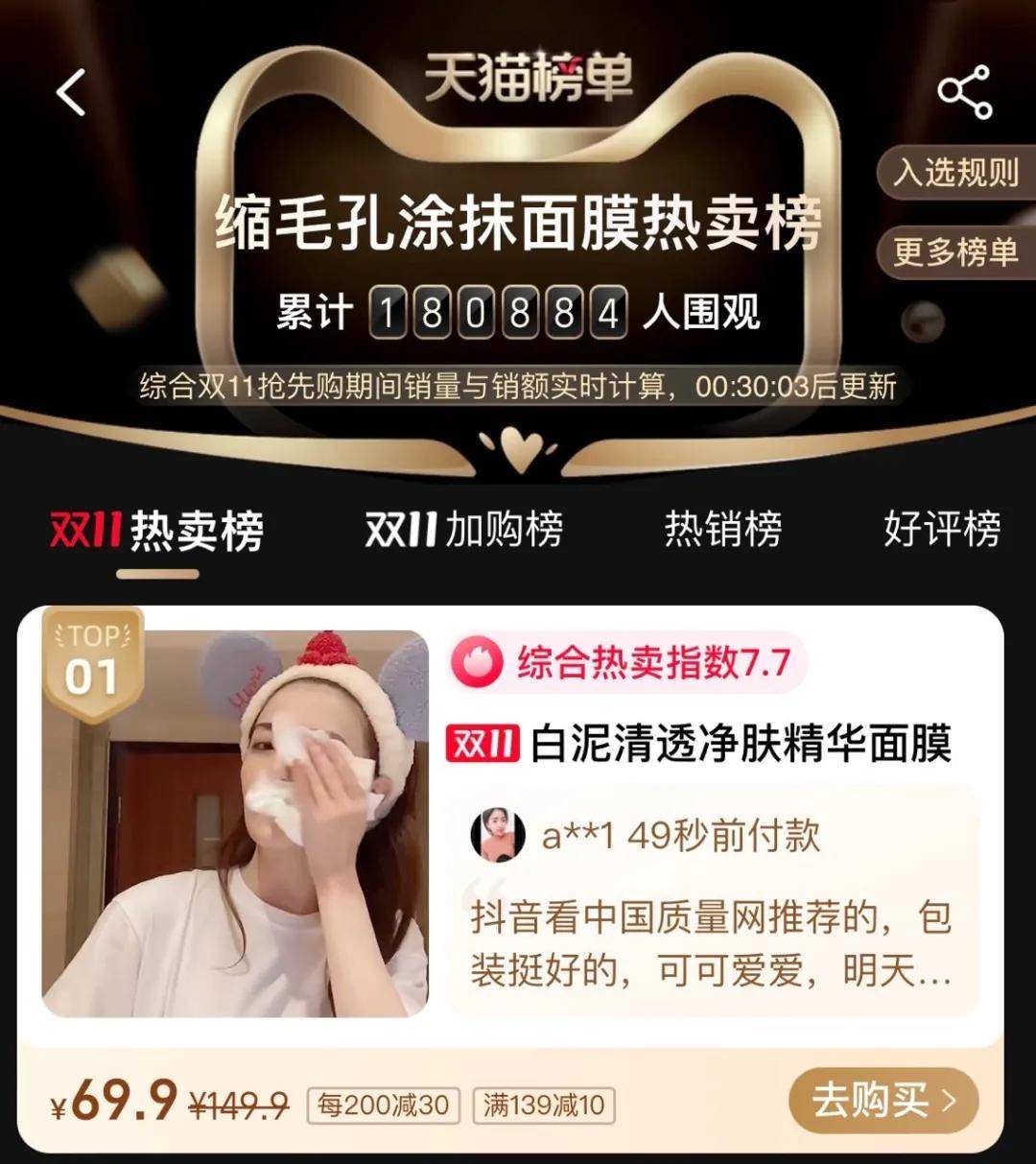1036x1164 pixels.
Task: Read the buyer review from a**1
Action: tap(710, 944)
